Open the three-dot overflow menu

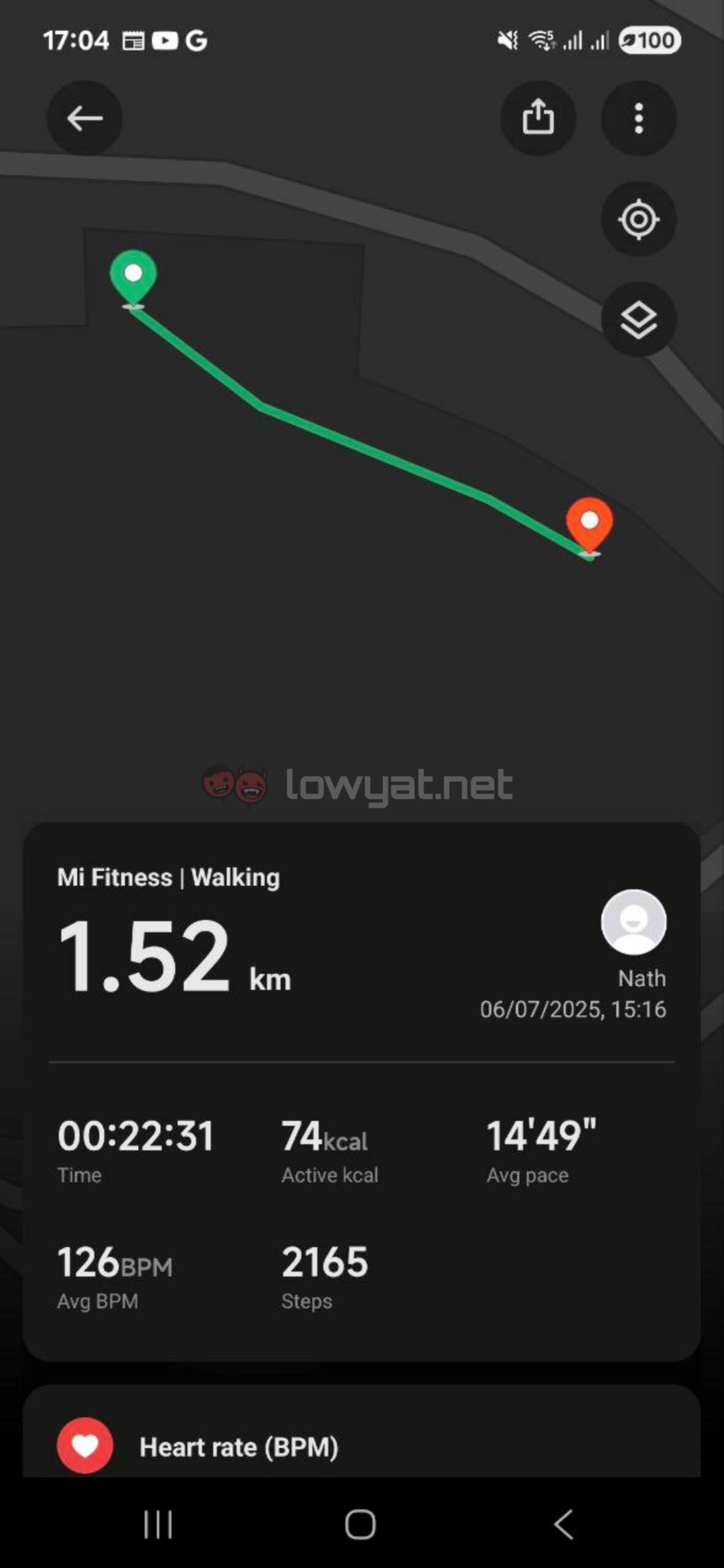point(639,118)
